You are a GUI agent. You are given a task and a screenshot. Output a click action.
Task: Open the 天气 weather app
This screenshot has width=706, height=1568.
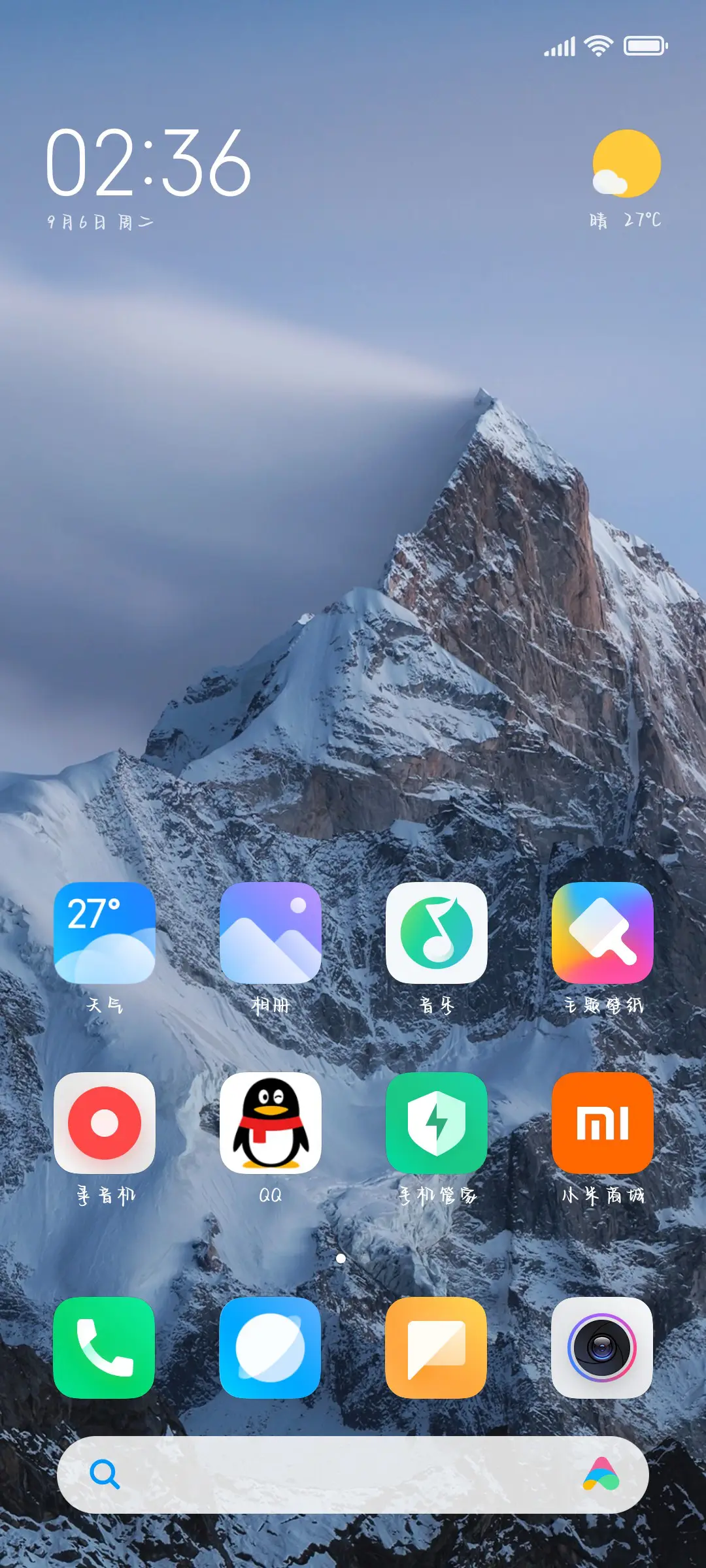click(x=105, y=932)
